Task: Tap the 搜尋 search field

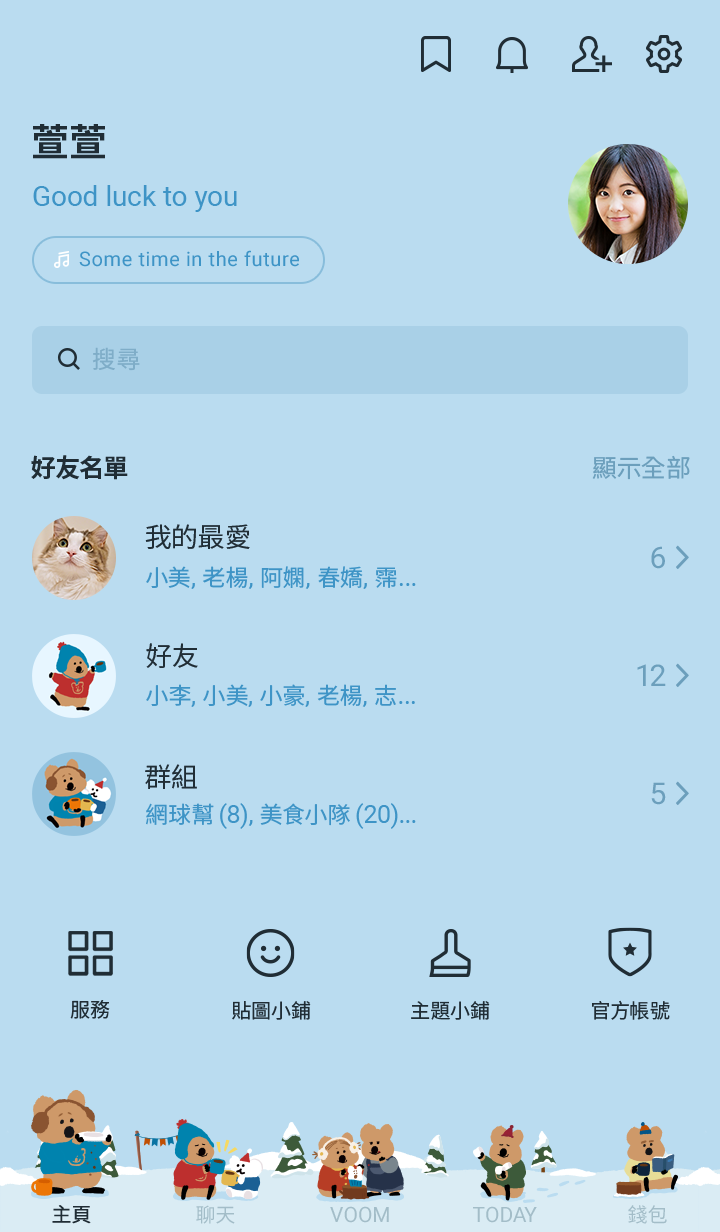Action: [360, 360]
